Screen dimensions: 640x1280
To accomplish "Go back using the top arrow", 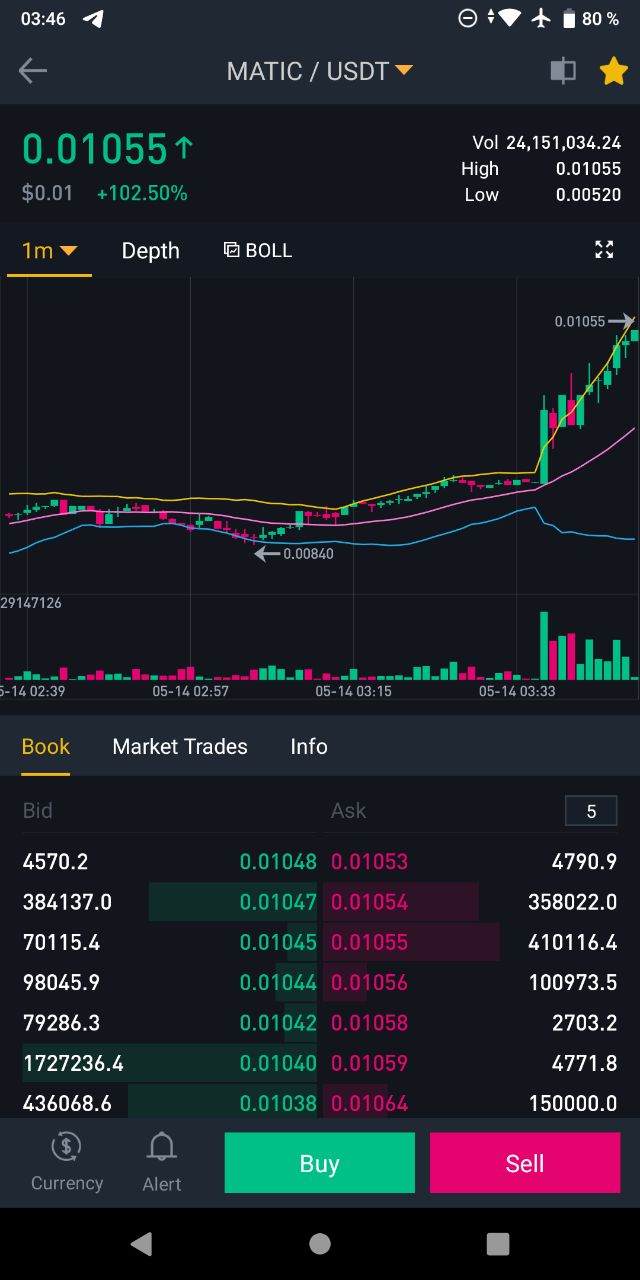I will point(33,70).
